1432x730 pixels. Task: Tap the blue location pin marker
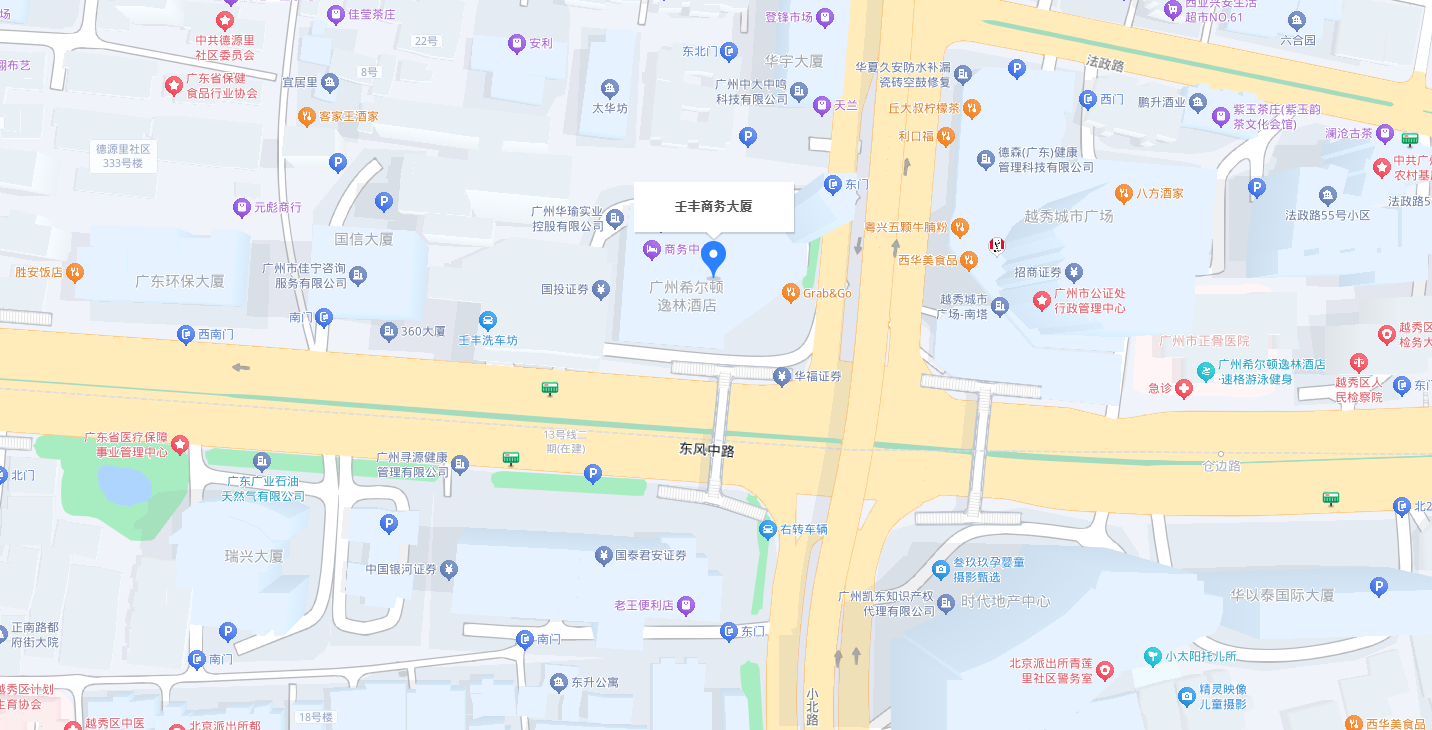[x=713, y=256]
